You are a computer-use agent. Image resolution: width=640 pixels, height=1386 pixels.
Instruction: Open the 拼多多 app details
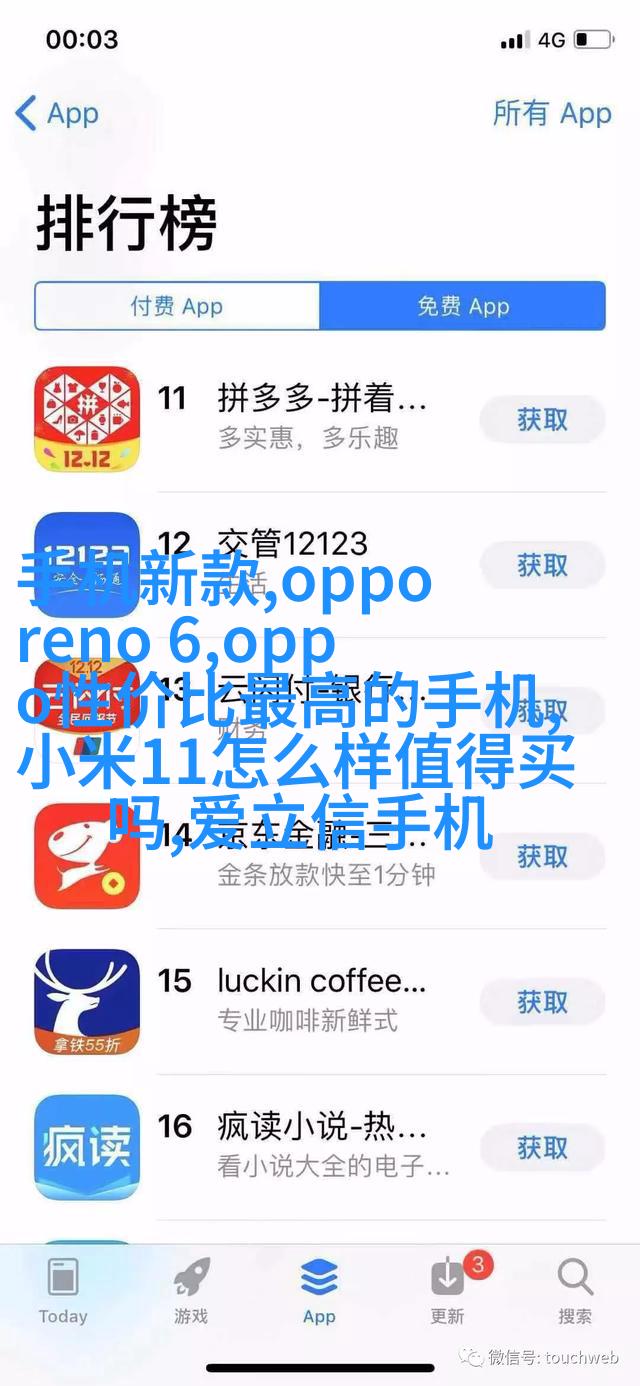tap(322, 418)
